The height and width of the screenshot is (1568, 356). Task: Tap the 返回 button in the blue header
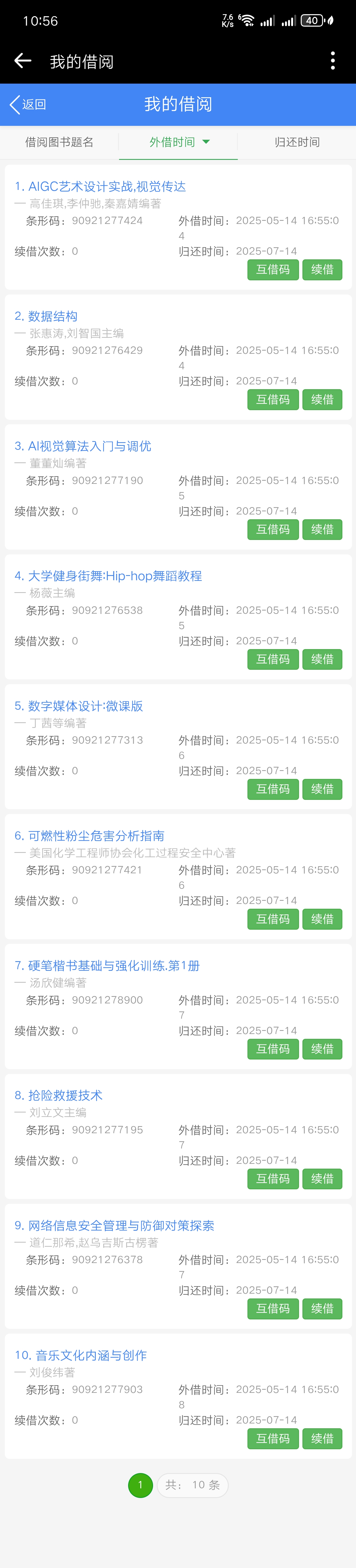[x=28, y=104]
